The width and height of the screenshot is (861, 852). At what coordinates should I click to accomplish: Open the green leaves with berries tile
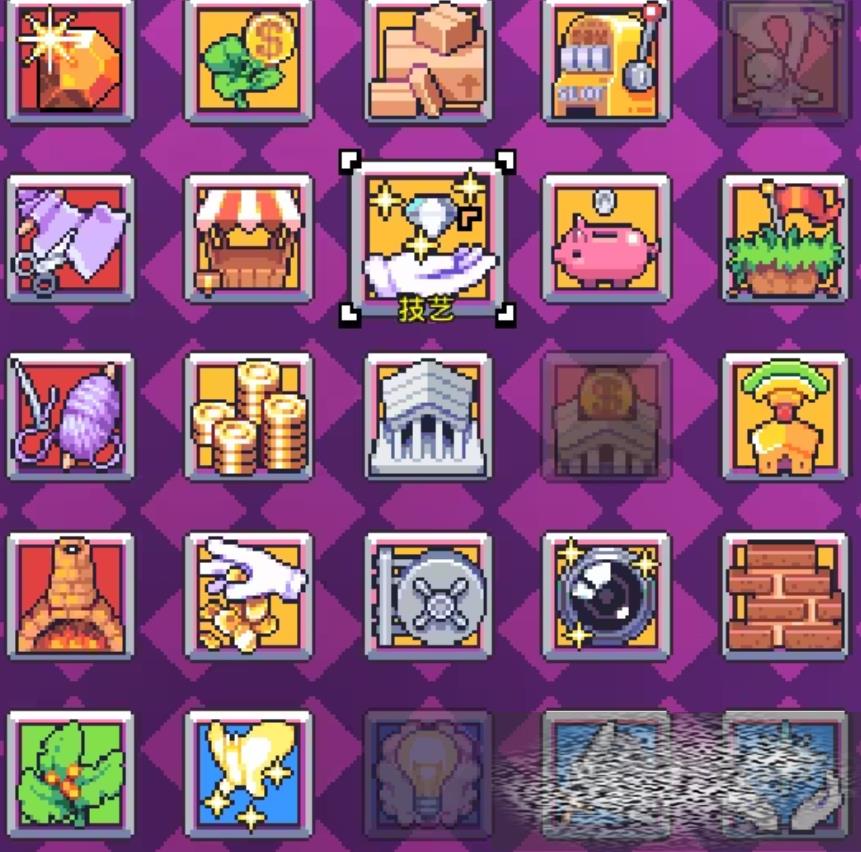coord(70,774)
